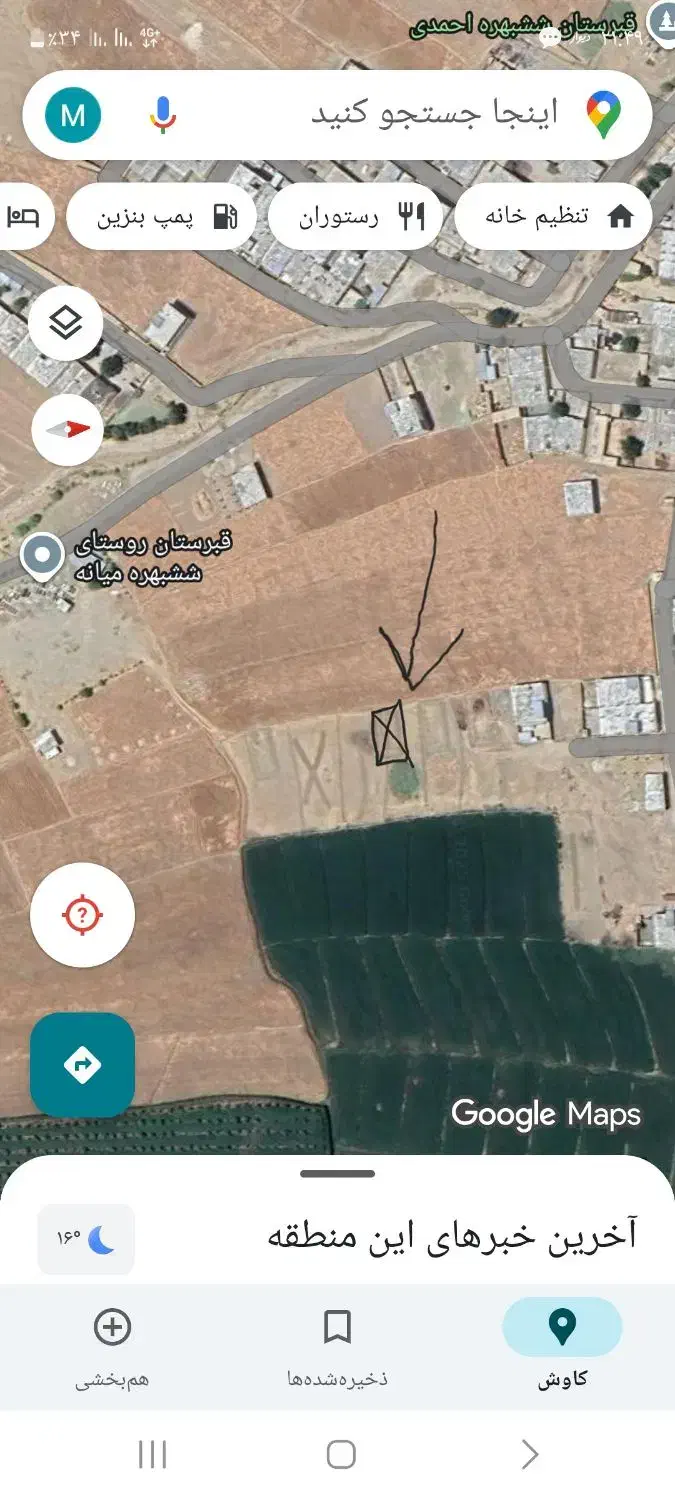The width and height of the screenshot is (675, 1500).
Task: Open the search box اینجا جستجو کنید
Action: click(420, 114)
